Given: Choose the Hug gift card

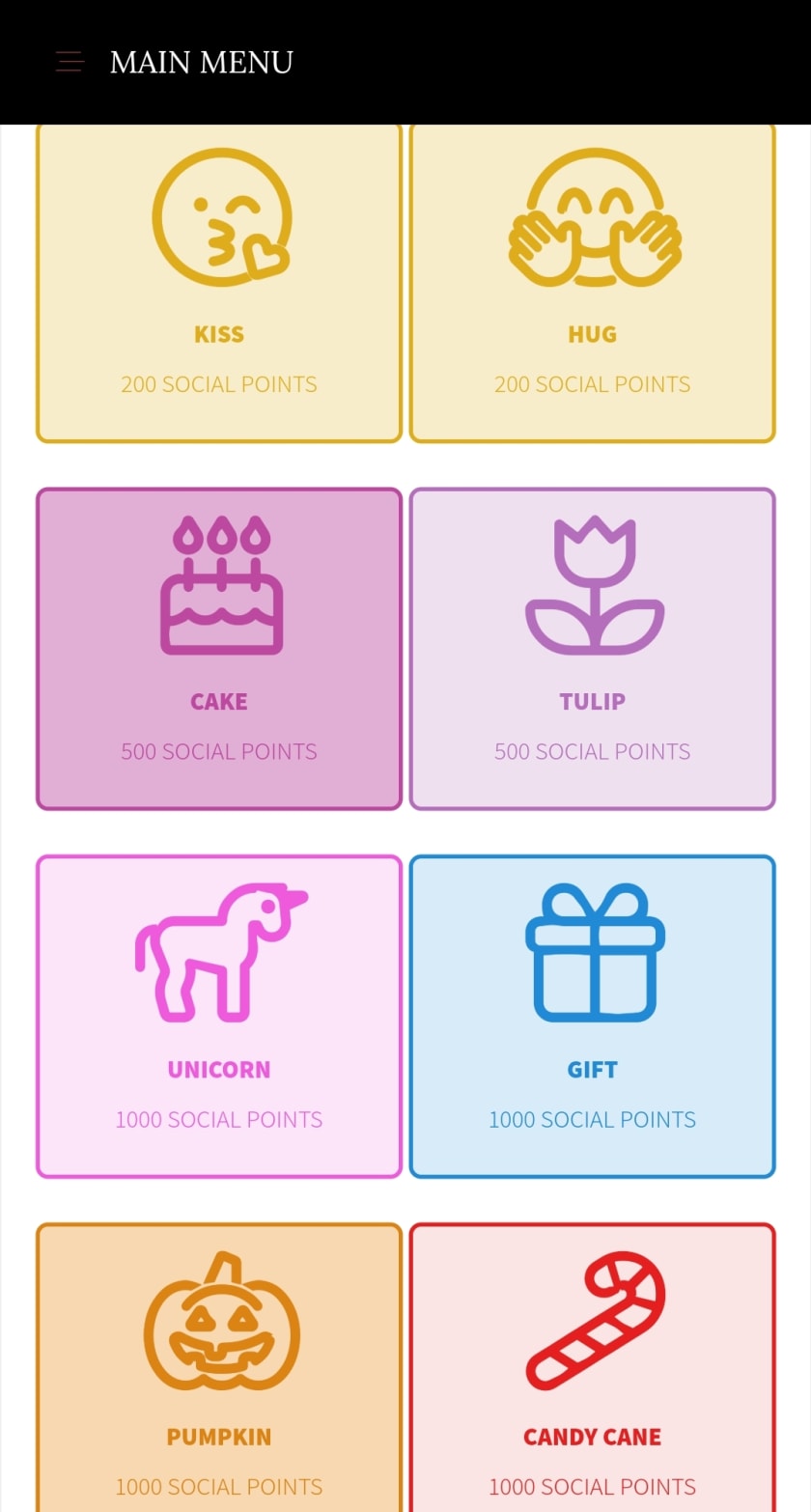Looking at the screenshot, I should 592,283.
